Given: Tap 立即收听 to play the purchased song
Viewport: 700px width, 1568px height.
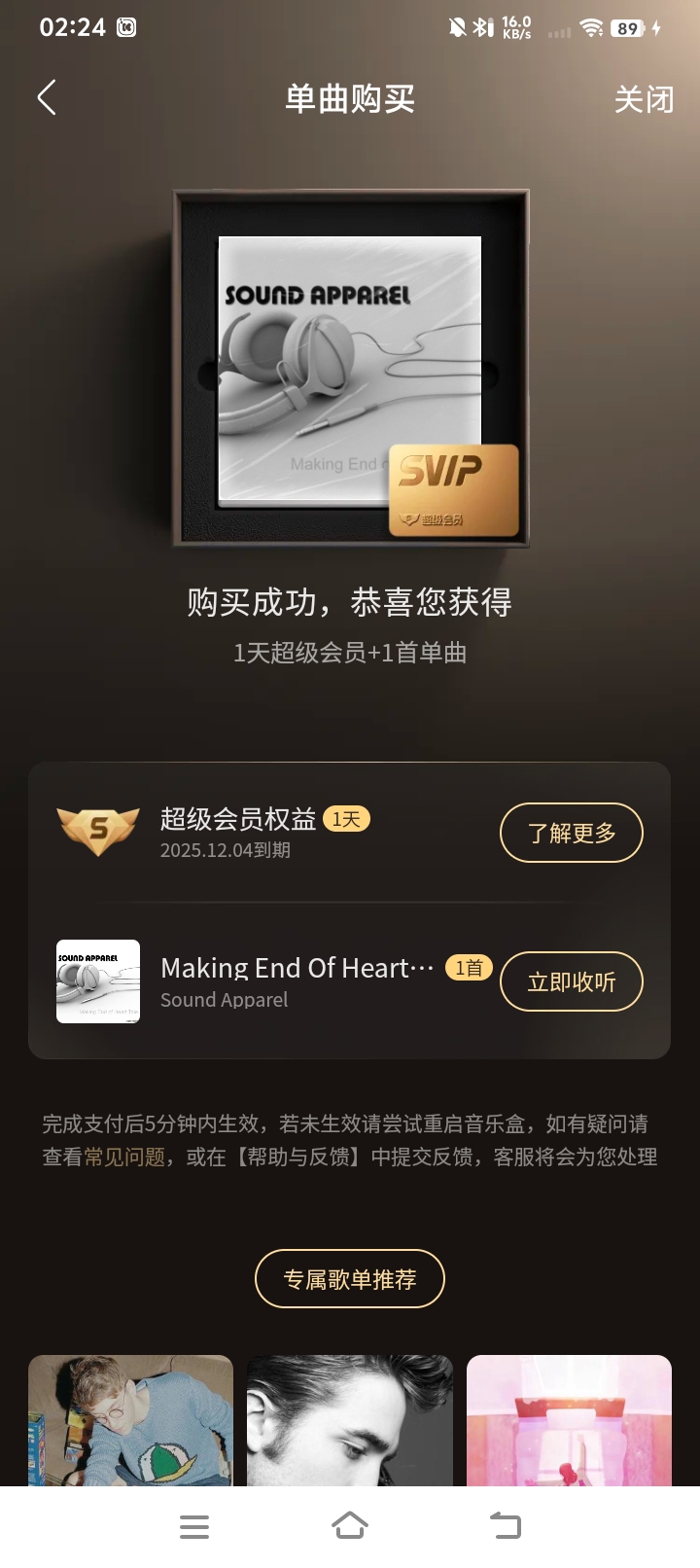Looking at the screenshot, I should pos(572,982).
